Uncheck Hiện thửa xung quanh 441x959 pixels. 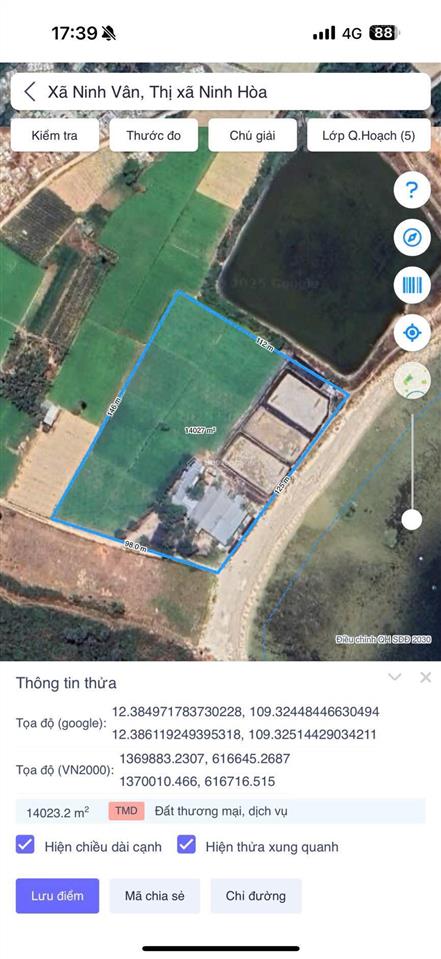tap(186, 845)
